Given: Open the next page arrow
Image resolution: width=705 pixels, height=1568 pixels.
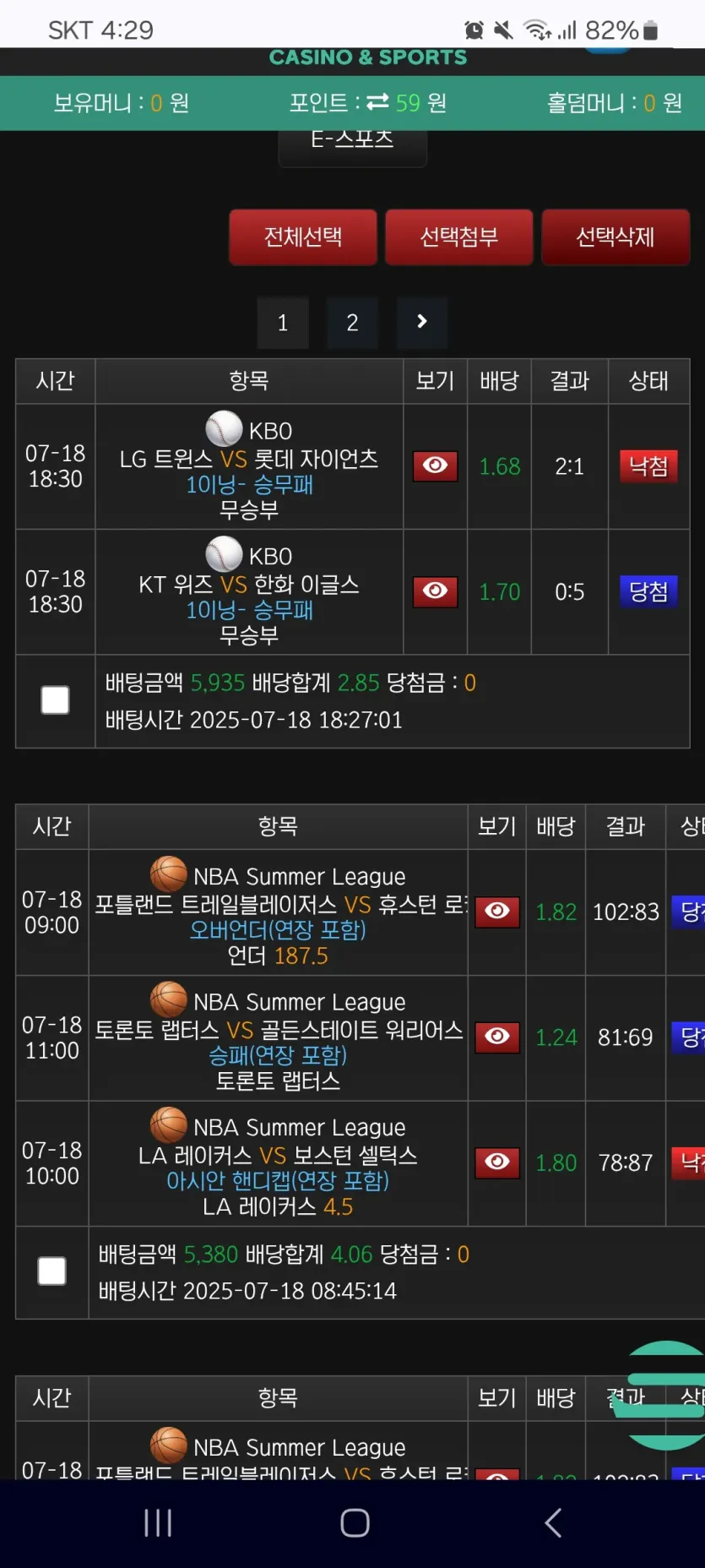Looking at the screenshot, I should [422, 323].
